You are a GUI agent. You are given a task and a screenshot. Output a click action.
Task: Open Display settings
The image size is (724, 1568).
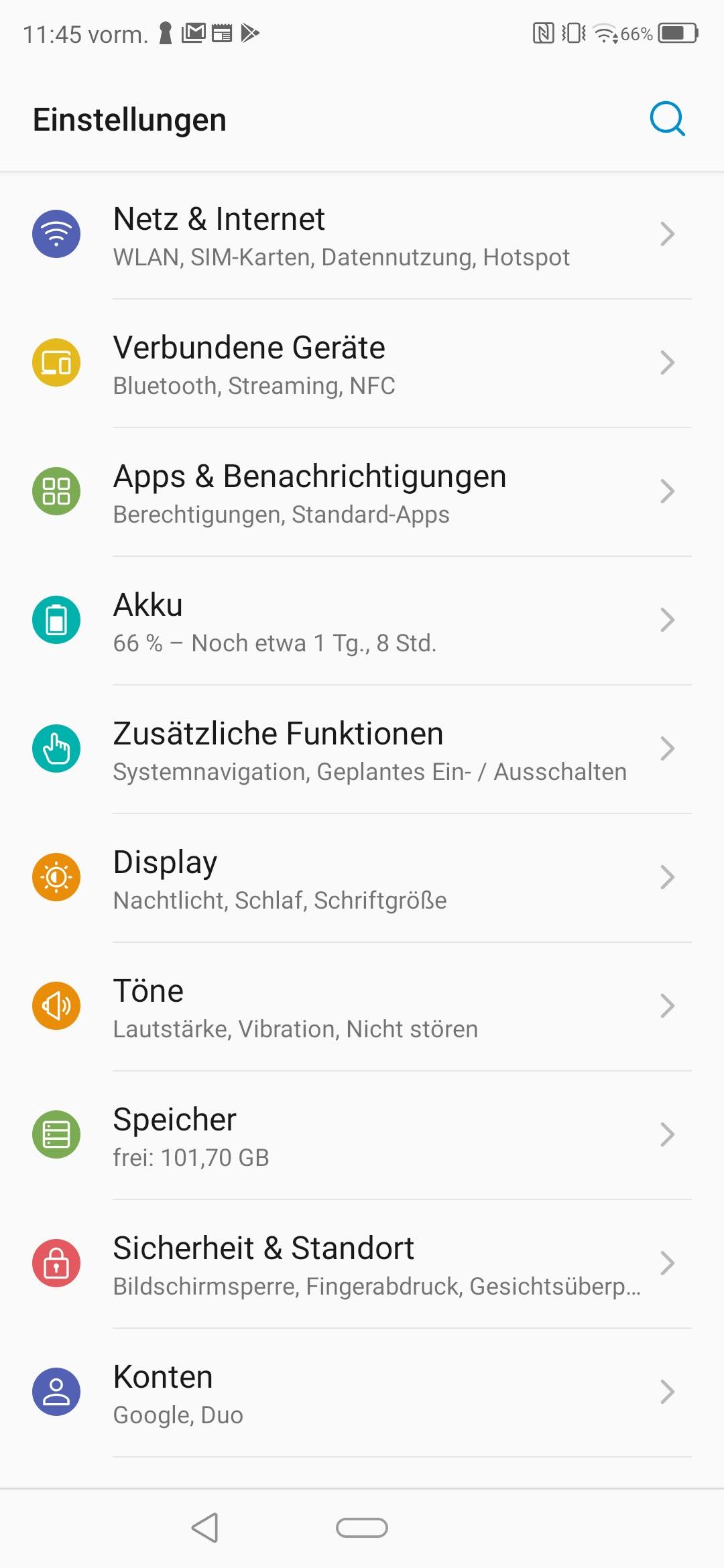362,878
